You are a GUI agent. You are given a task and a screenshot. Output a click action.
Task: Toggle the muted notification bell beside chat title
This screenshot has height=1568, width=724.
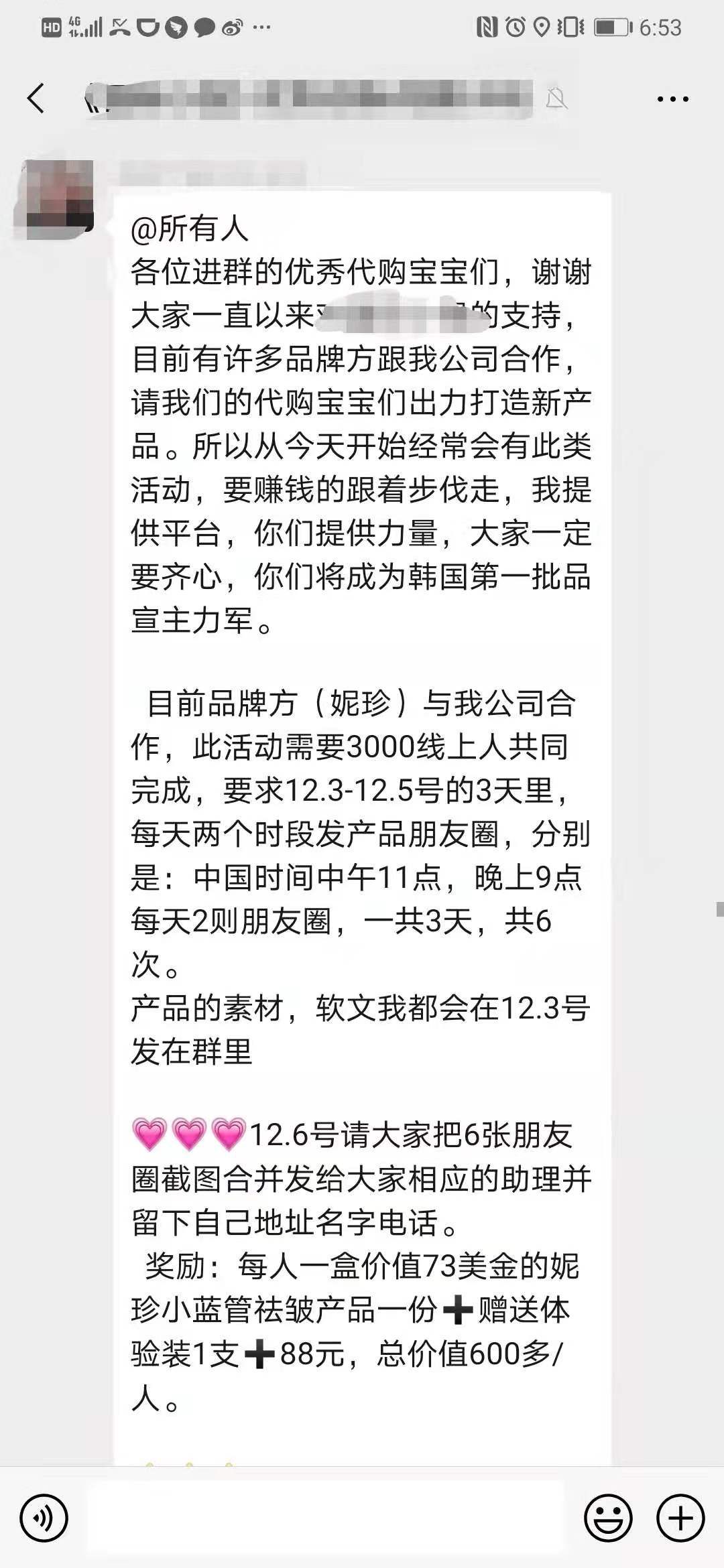556,99
